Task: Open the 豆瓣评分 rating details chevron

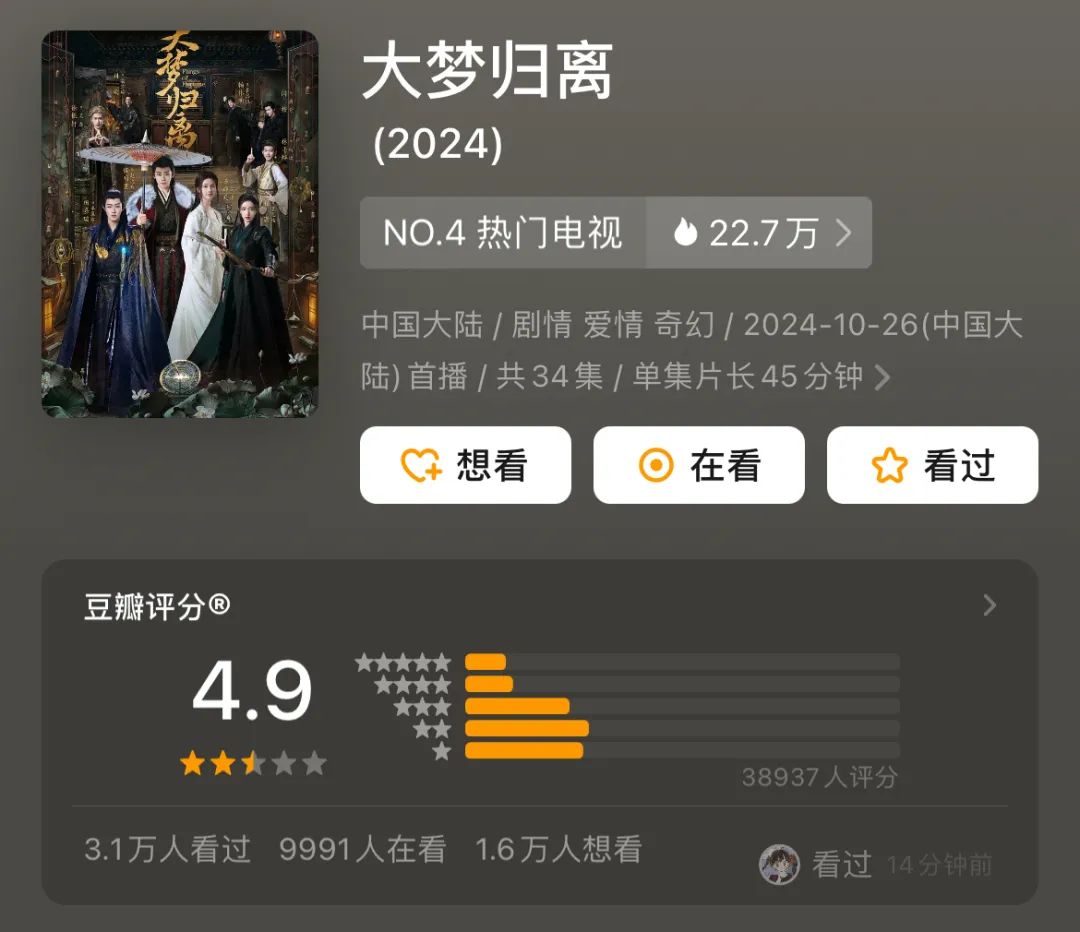Action: coord(989,605)
